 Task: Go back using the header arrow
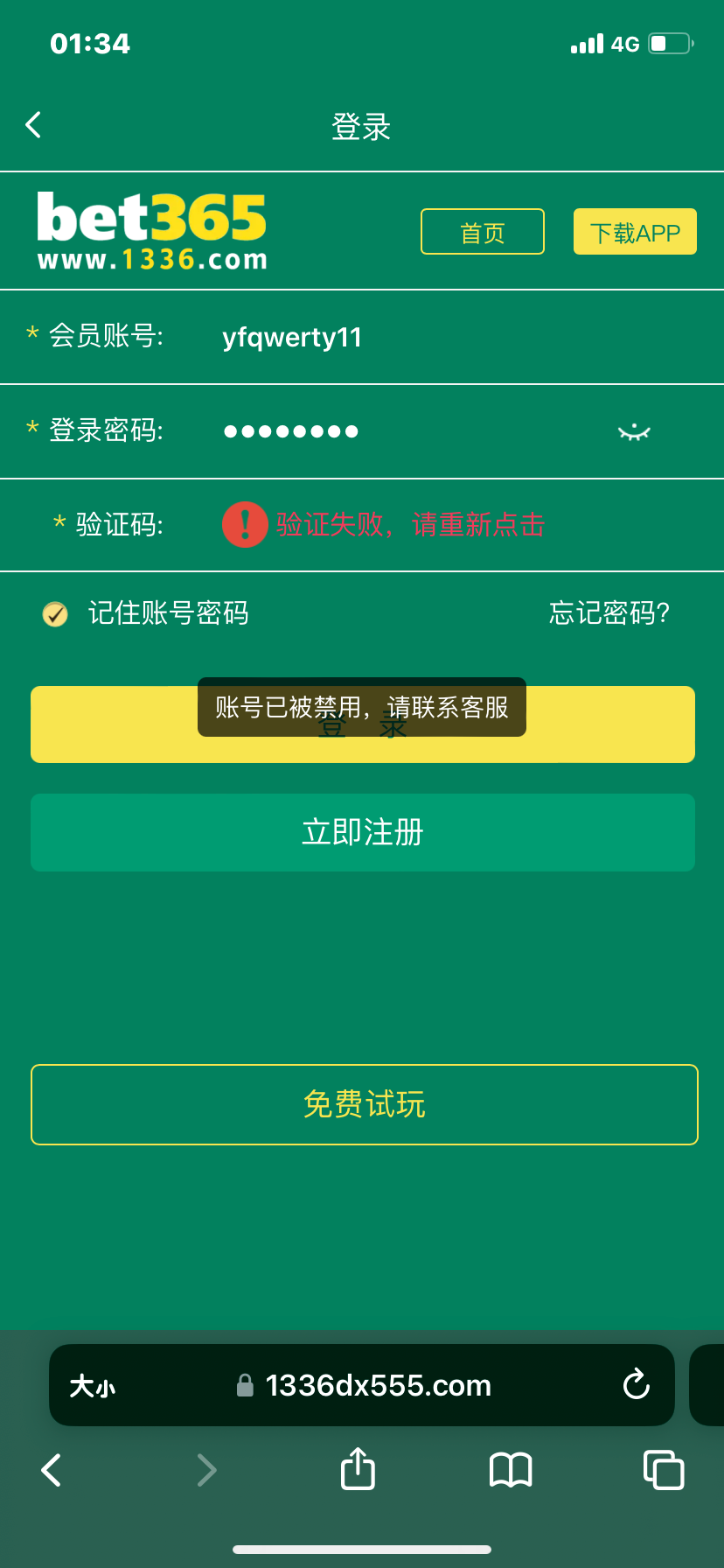pyautogui.click(x=33, y=125)
